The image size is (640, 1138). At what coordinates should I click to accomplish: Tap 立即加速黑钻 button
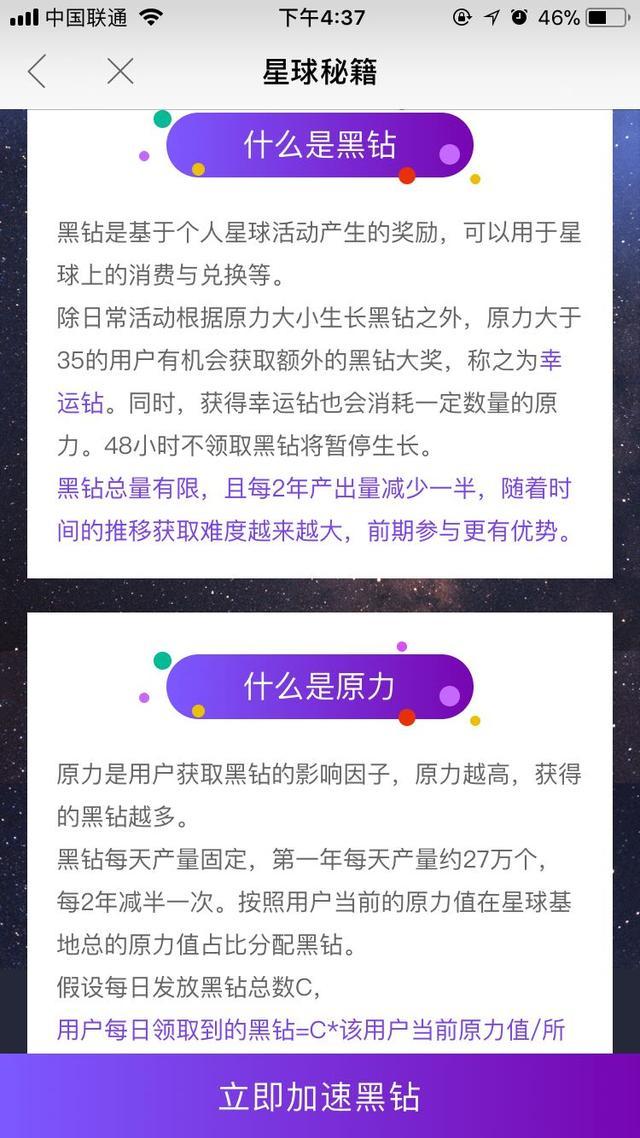320,1096
